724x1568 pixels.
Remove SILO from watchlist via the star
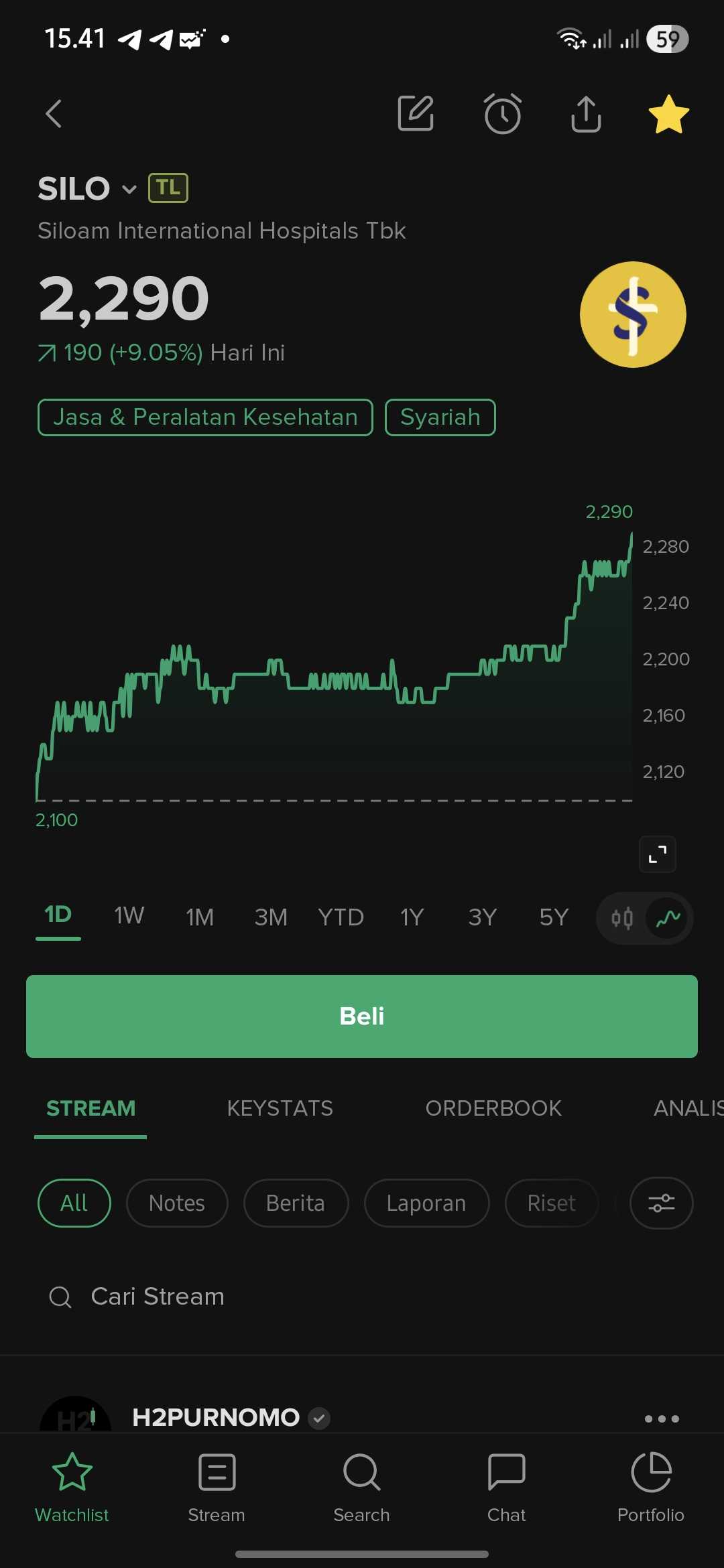668,115
